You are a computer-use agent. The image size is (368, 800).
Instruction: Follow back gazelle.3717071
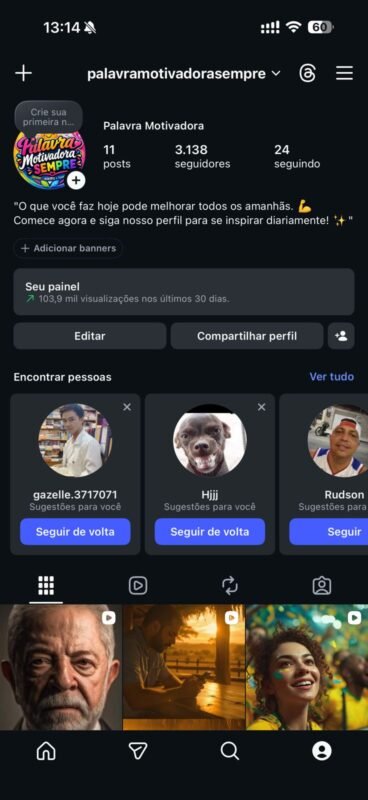[x=75, y=532]
